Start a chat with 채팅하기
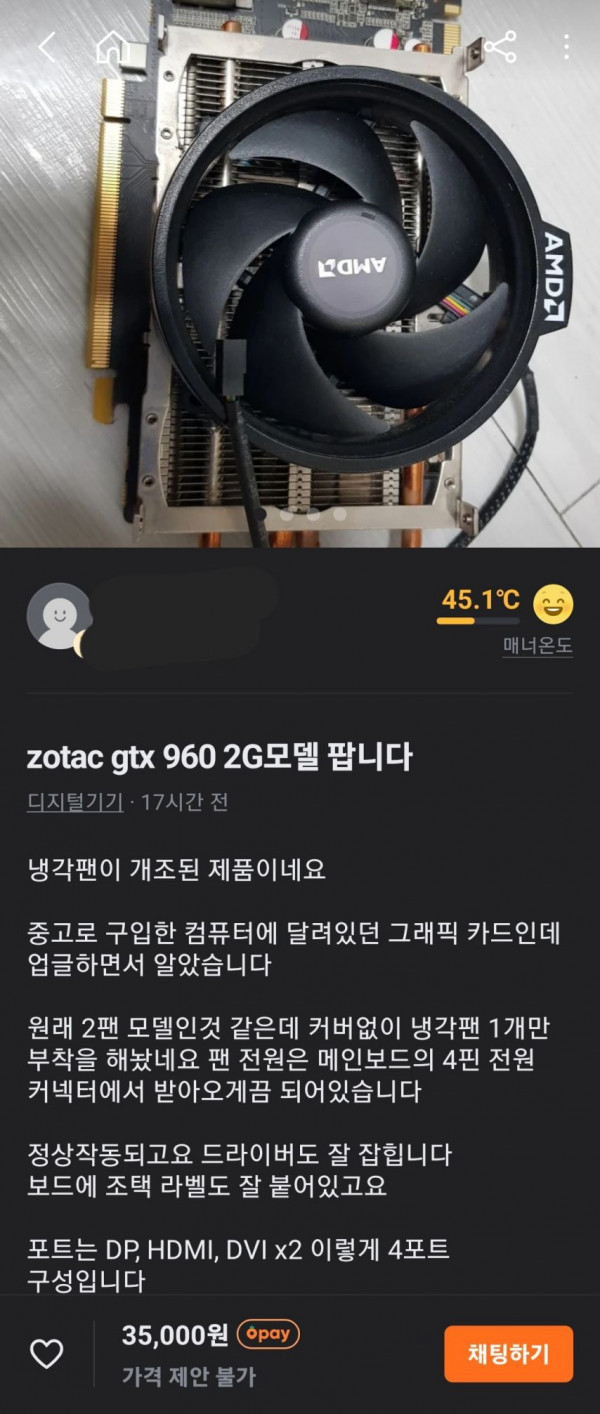Image resolution: width=600 pixels, height=1414 pixels. click(508, 1354)
